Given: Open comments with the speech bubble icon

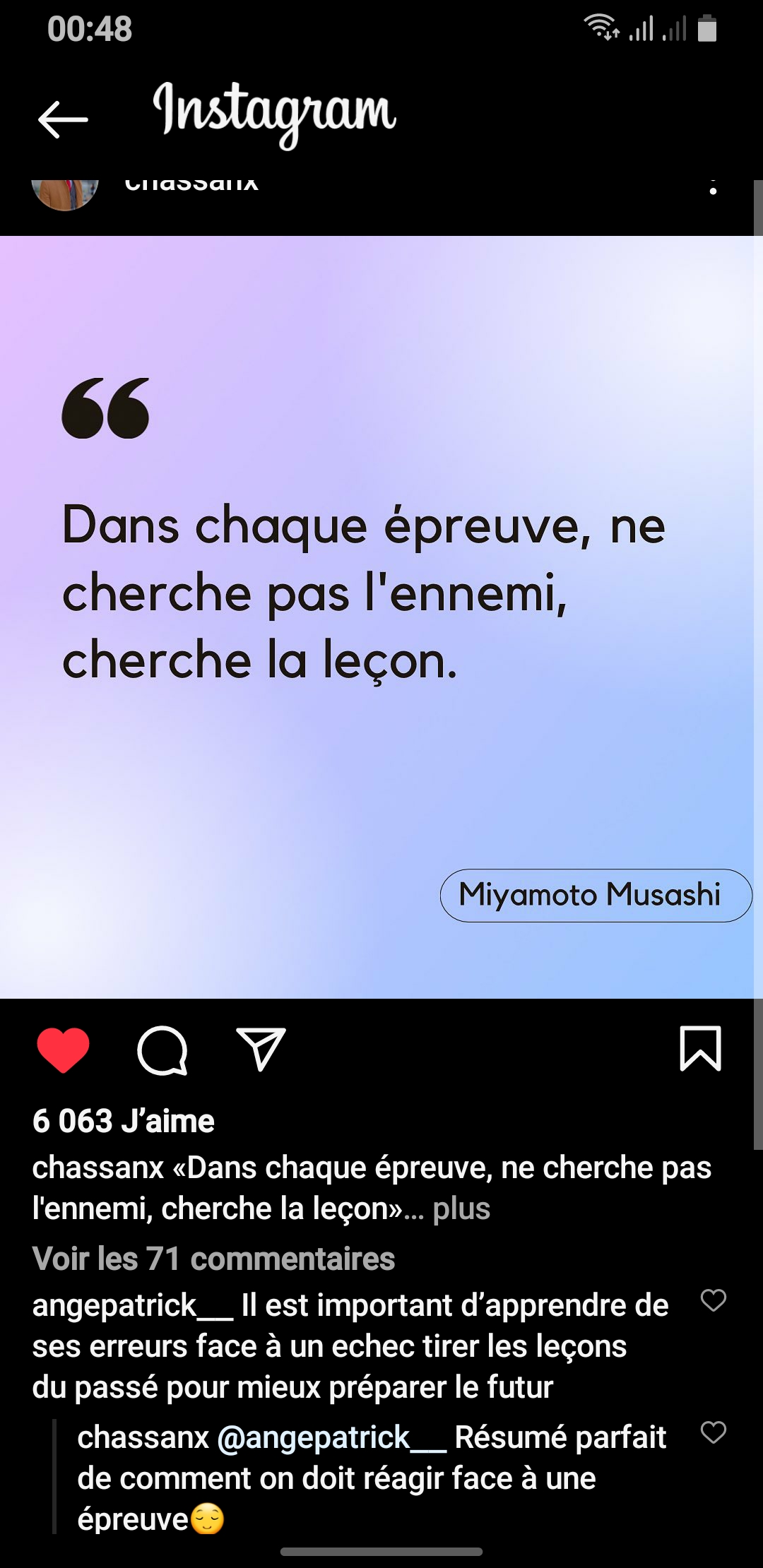Looking at the screenshot, I should coord(162,1050).
